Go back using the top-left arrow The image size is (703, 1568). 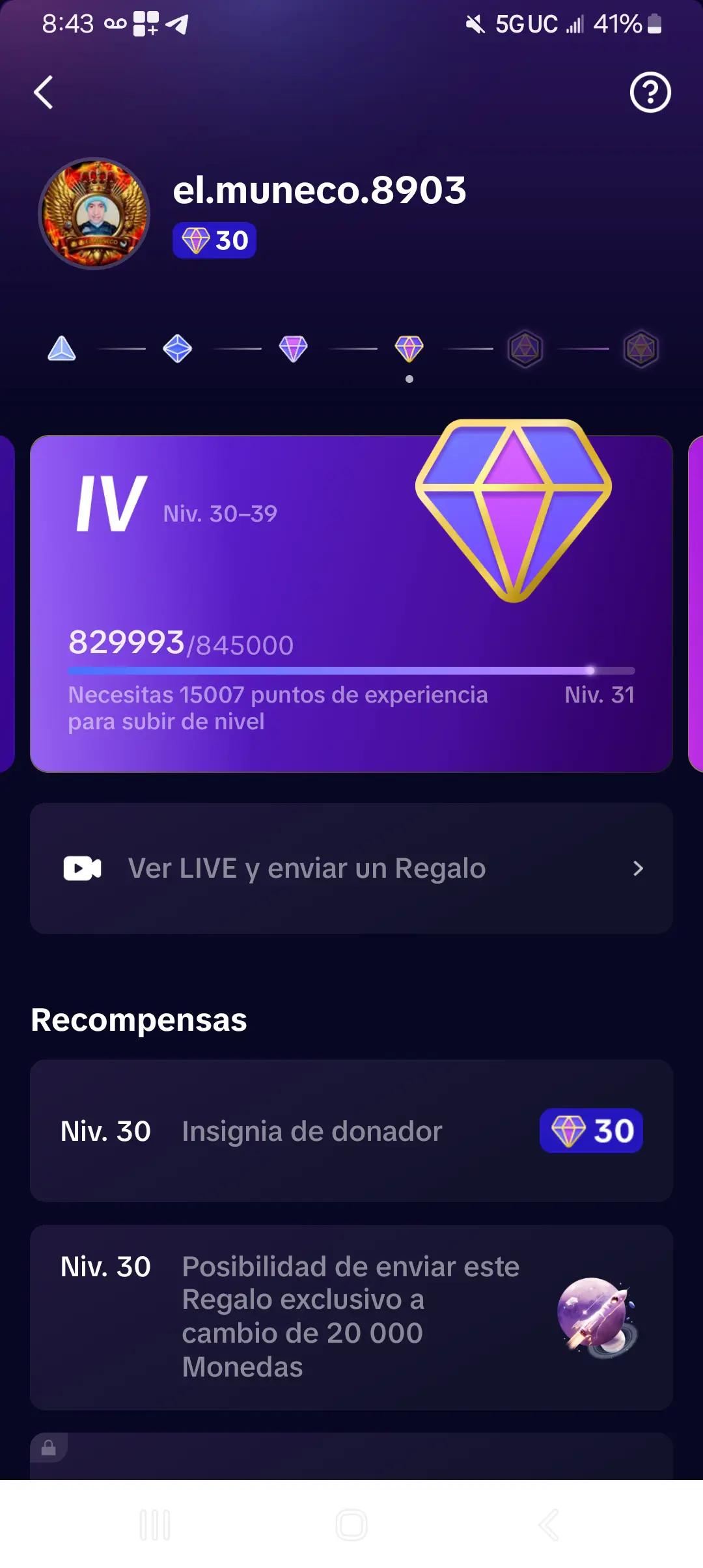tap(44, 92)
